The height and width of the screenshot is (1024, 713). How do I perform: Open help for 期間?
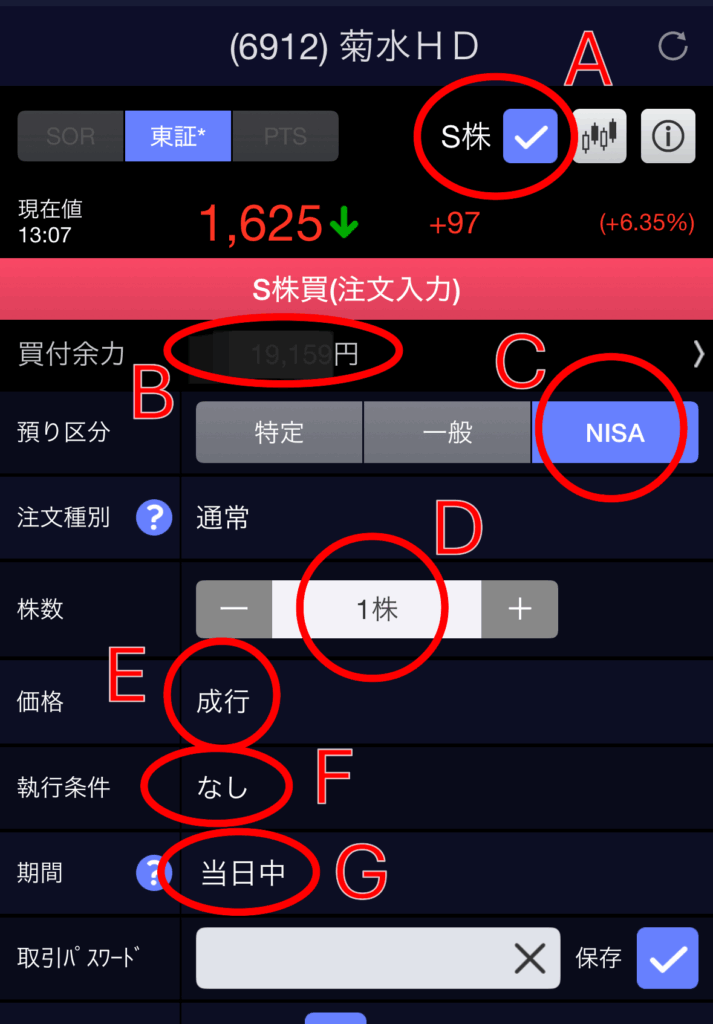(x=154, y=873)
